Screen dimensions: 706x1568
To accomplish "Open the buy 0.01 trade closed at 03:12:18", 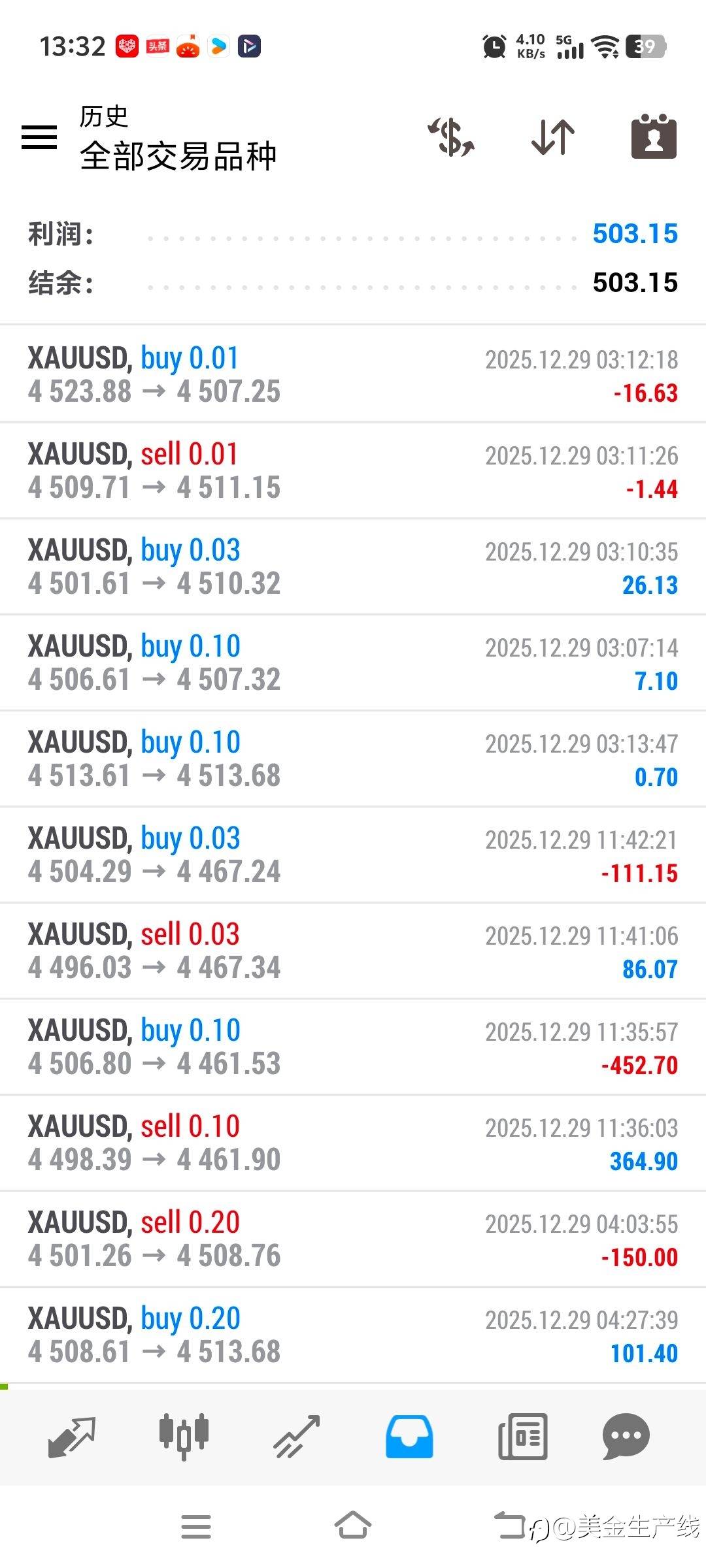I will point(353,374).
